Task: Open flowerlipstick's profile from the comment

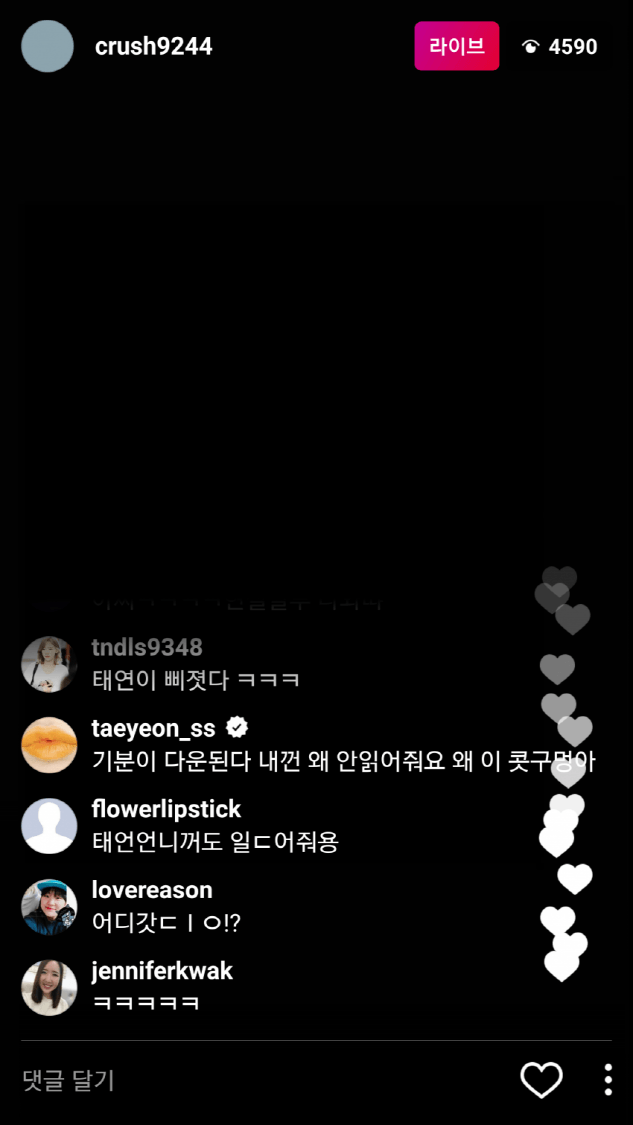Action: (166, 809)
